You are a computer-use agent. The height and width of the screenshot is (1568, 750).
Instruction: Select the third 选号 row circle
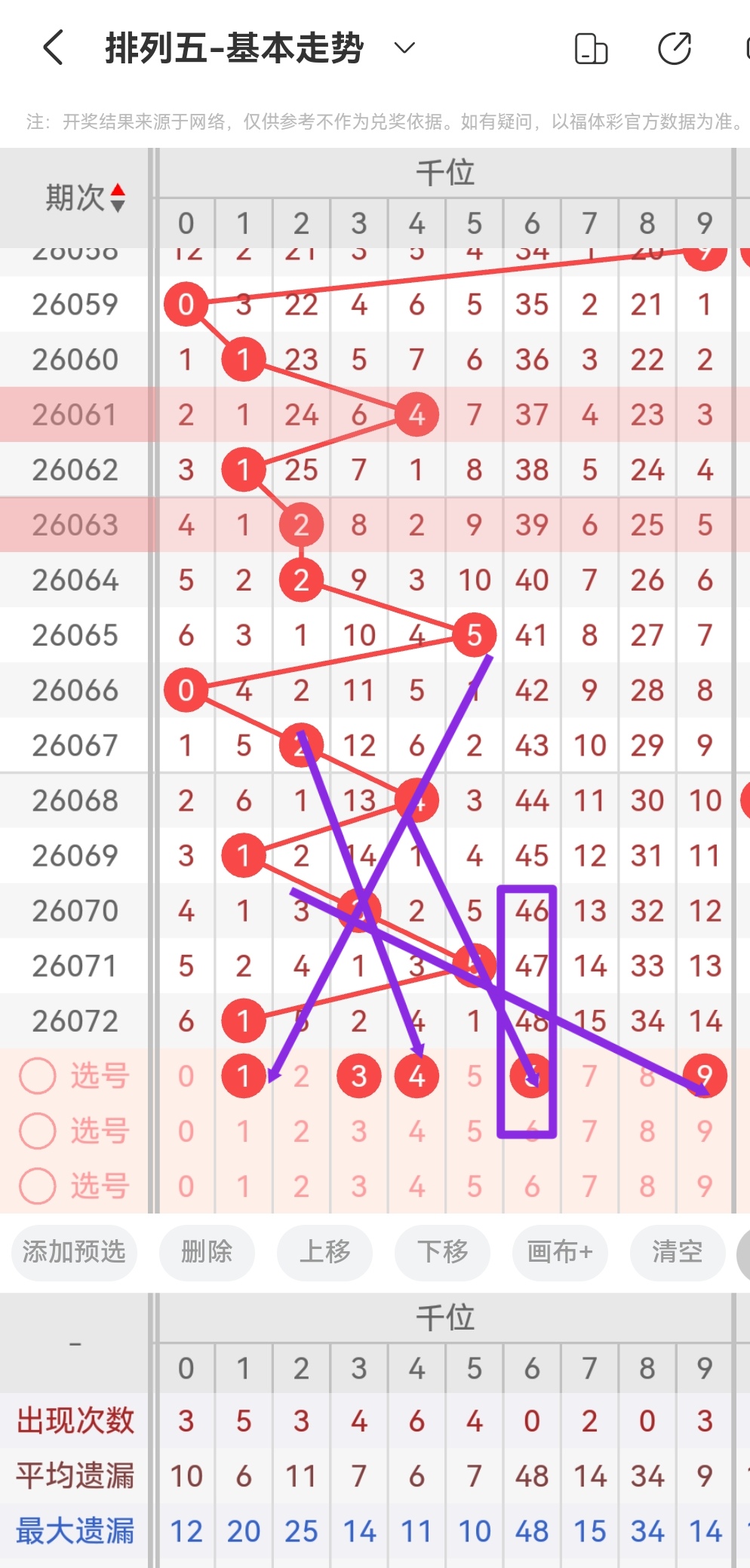(37, 1186)
